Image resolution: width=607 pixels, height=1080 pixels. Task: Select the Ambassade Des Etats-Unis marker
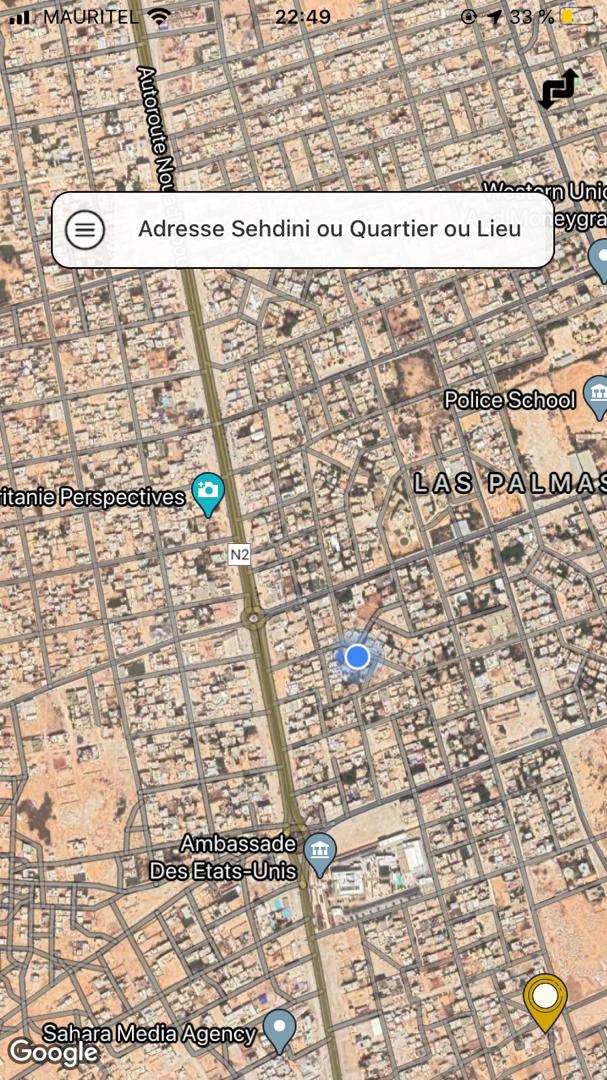click(x=320, y=853)
